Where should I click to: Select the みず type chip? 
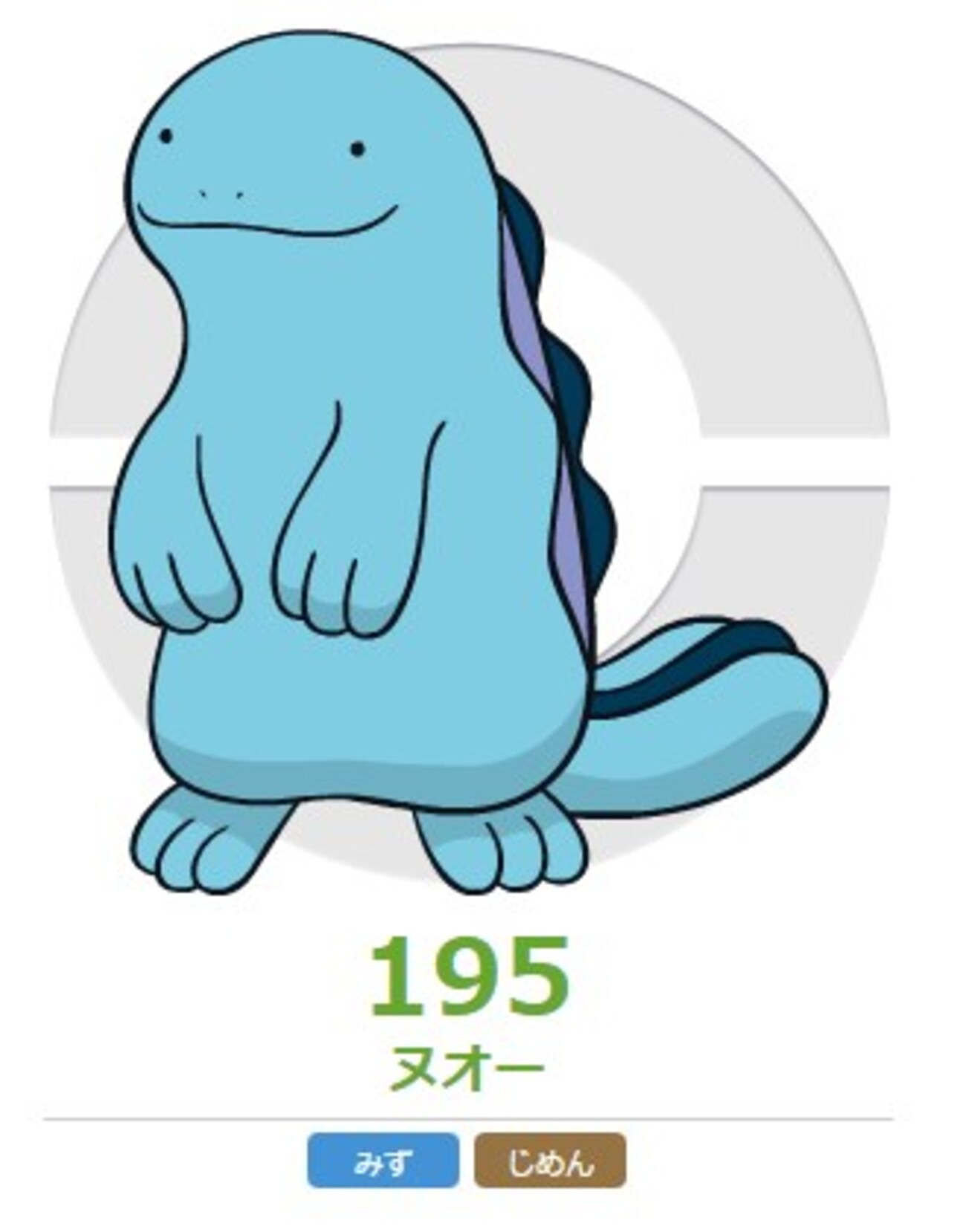pos(383,1159)
